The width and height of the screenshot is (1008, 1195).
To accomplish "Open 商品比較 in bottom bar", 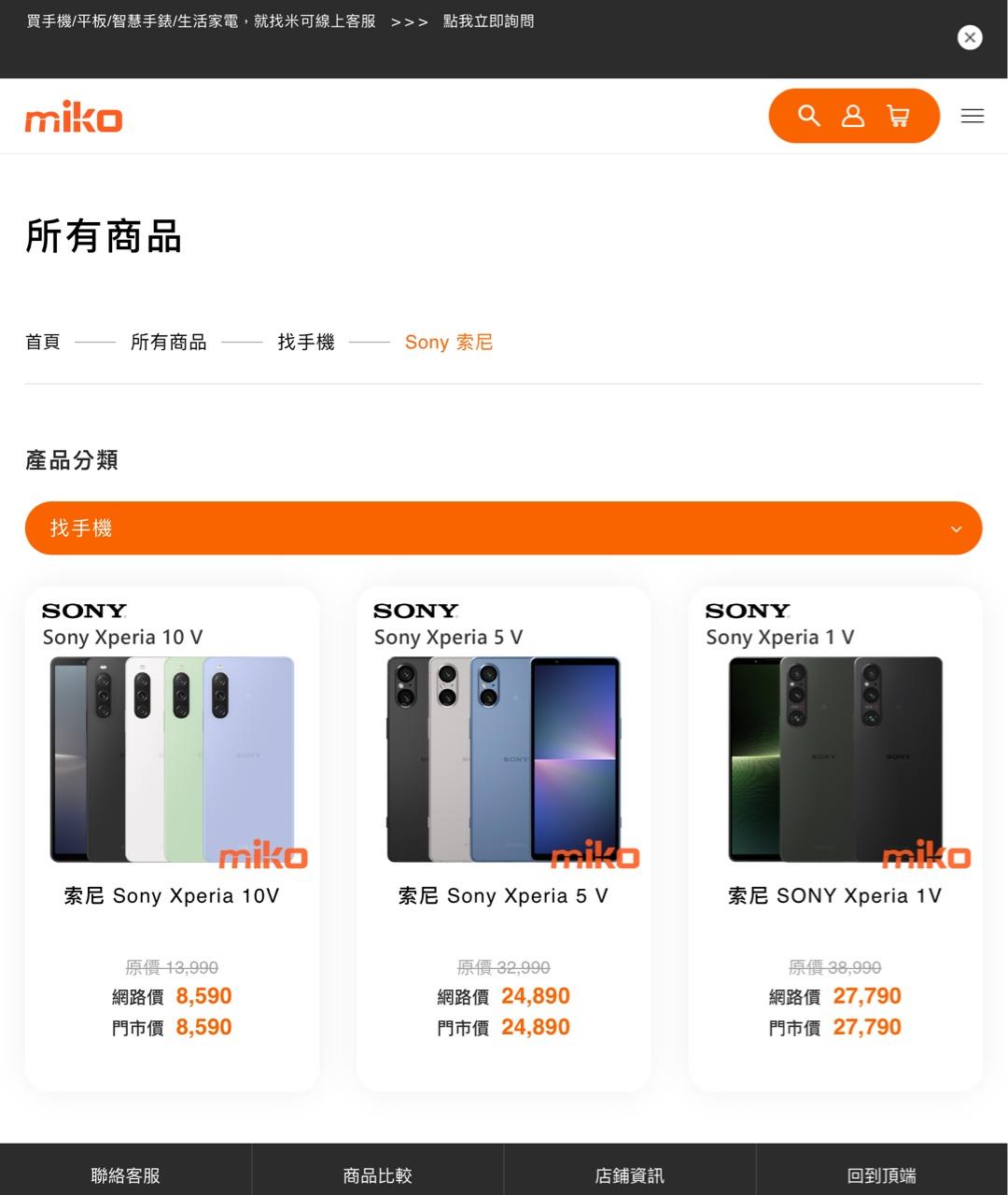I will pos(377,1174).
